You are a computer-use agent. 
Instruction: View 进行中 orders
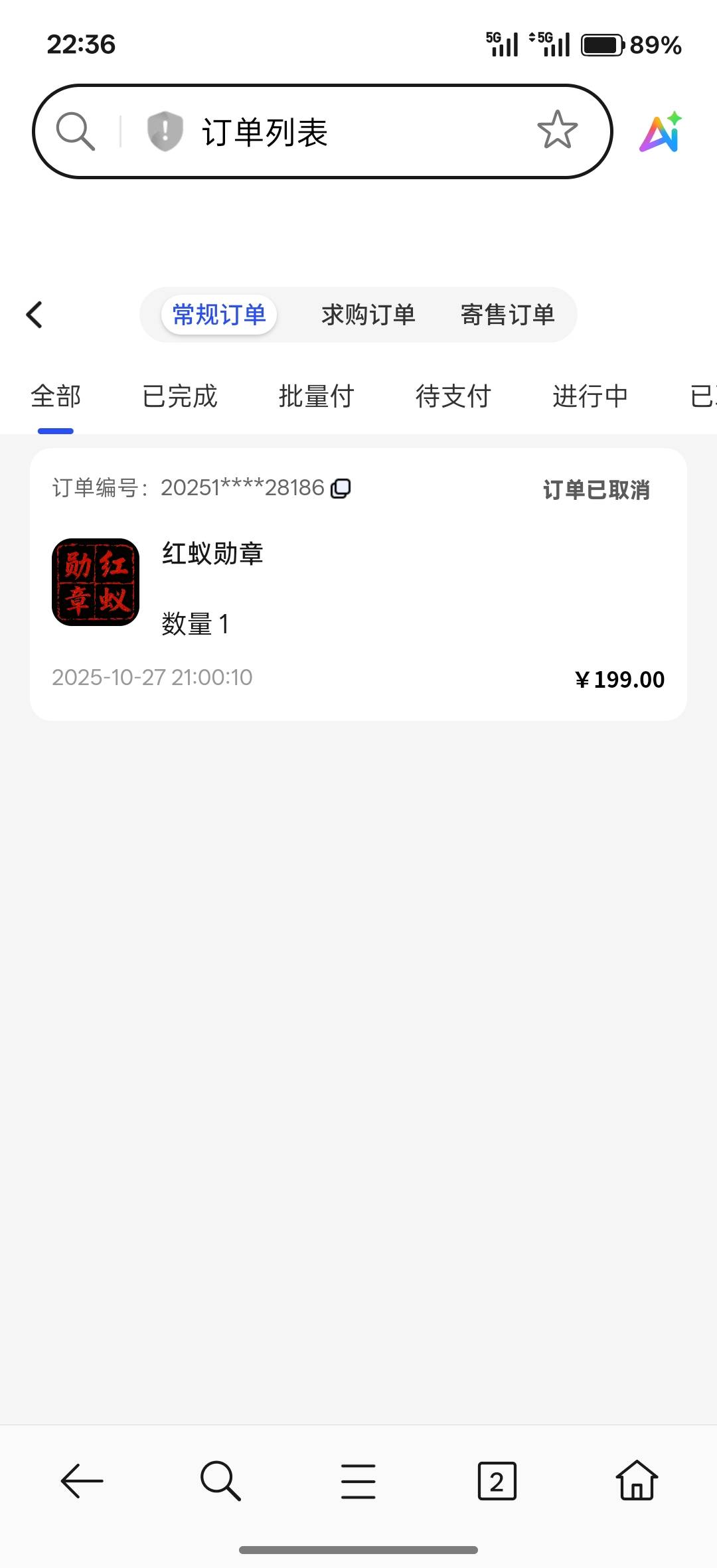point(590,396)
